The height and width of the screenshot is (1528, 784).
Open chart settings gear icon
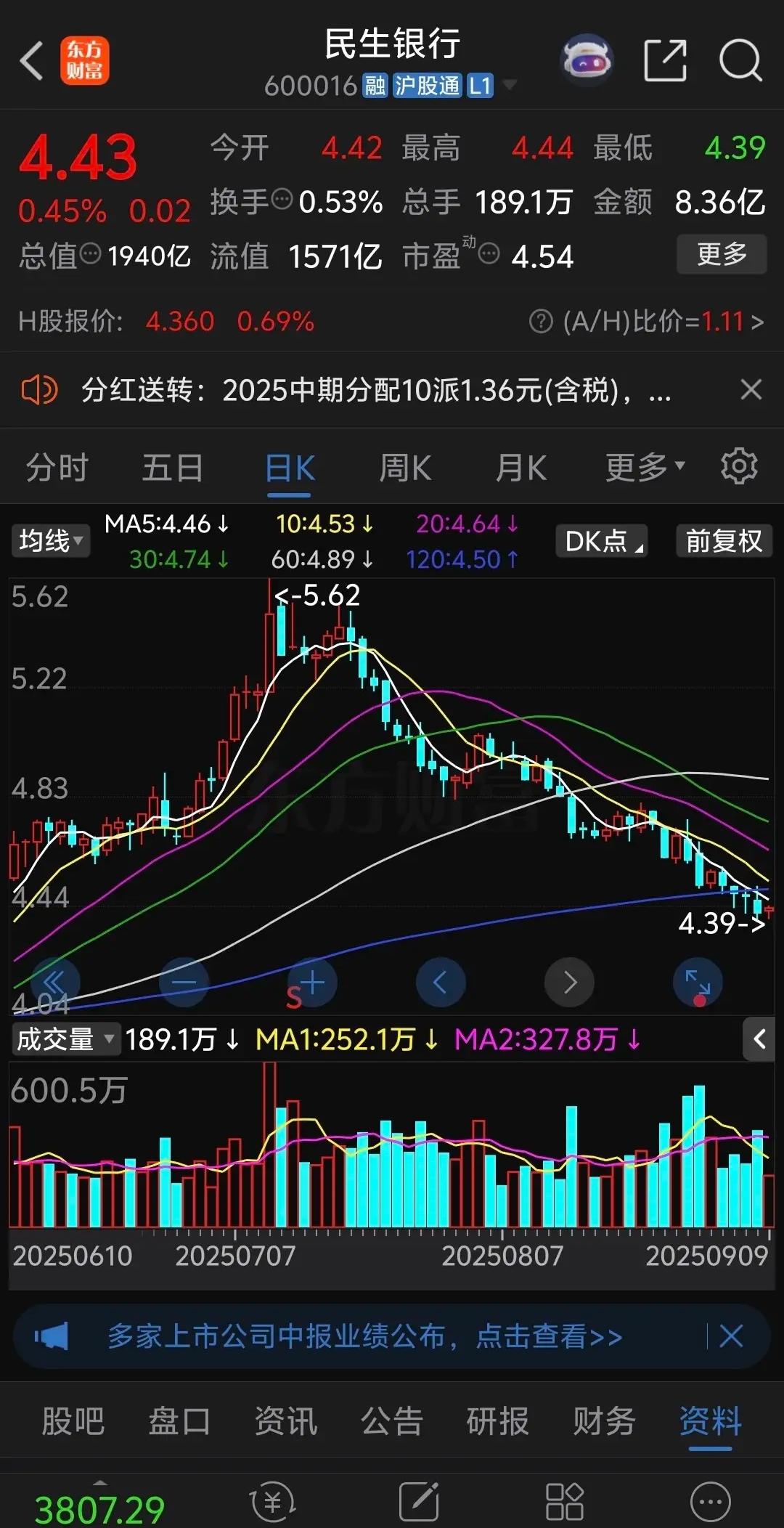point(739,466)
